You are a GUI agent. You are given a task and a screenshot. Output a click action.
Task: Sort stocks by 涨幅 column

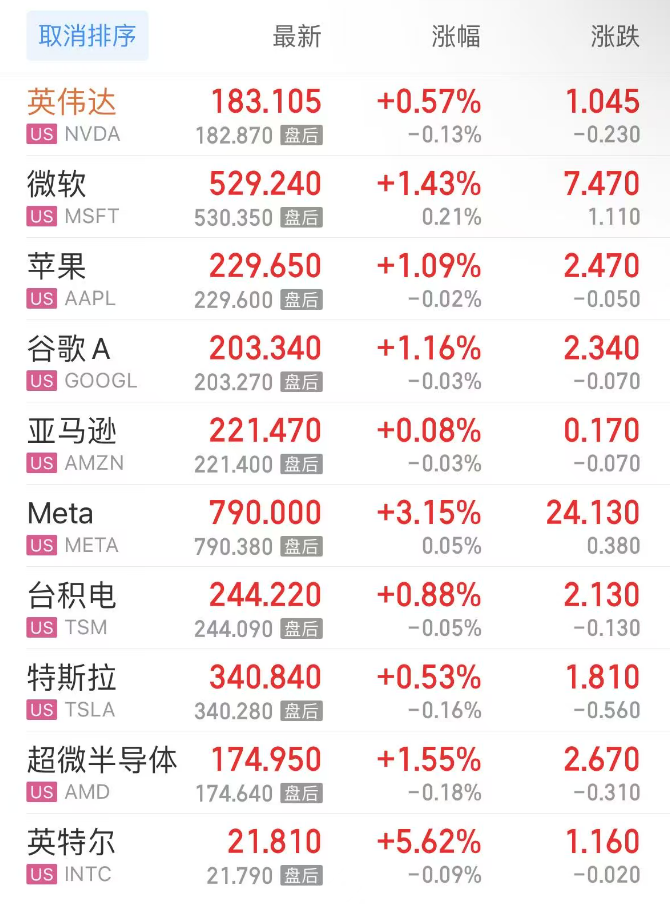click(456, 37)
